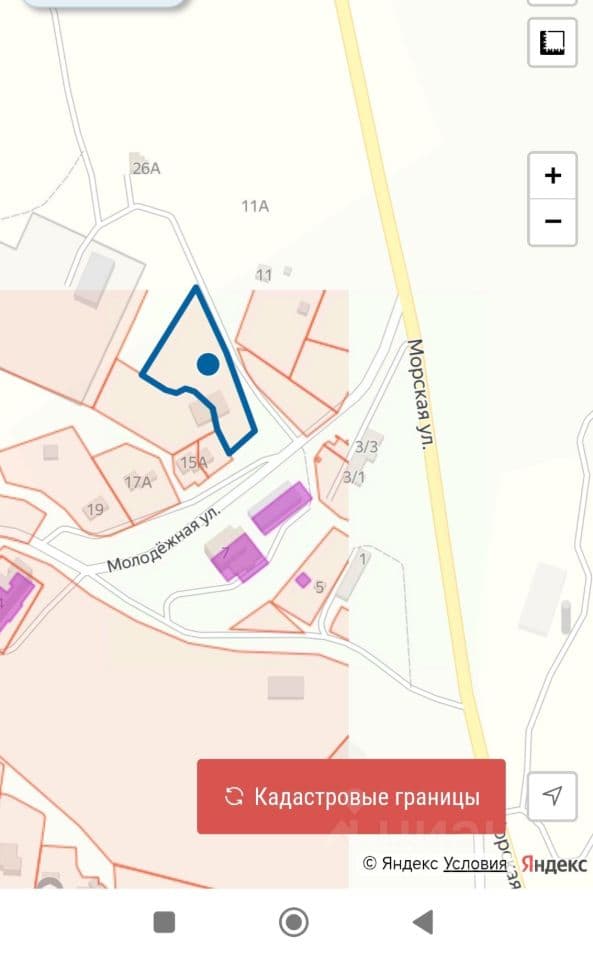Go back with the system back button
Image resolution: width=593 pixels, height=960 pixels.
pos(423,921)
